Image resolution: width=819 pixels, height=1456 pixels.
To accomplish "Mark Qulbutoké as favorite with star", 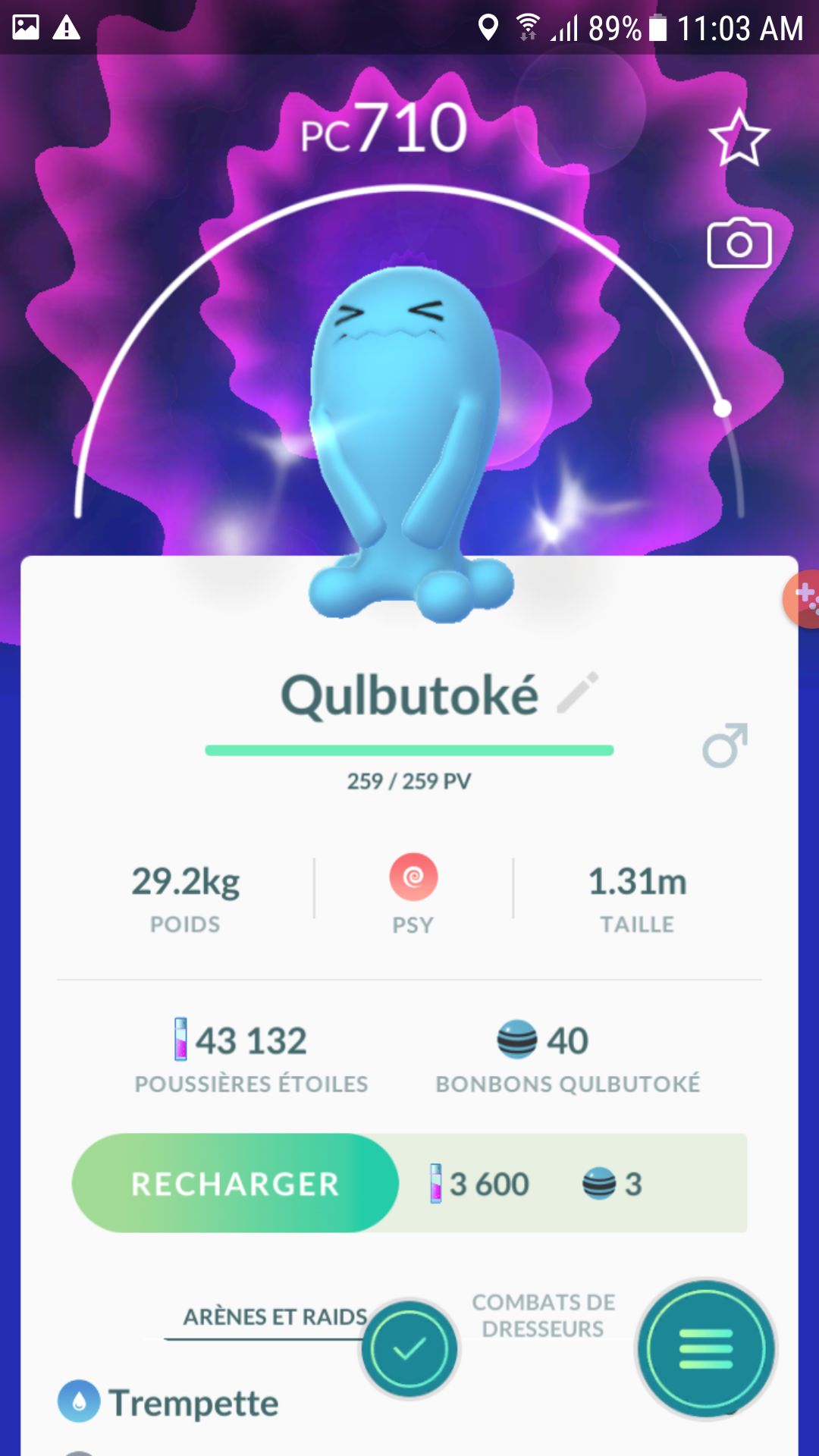I will click(x=739, y=138).
